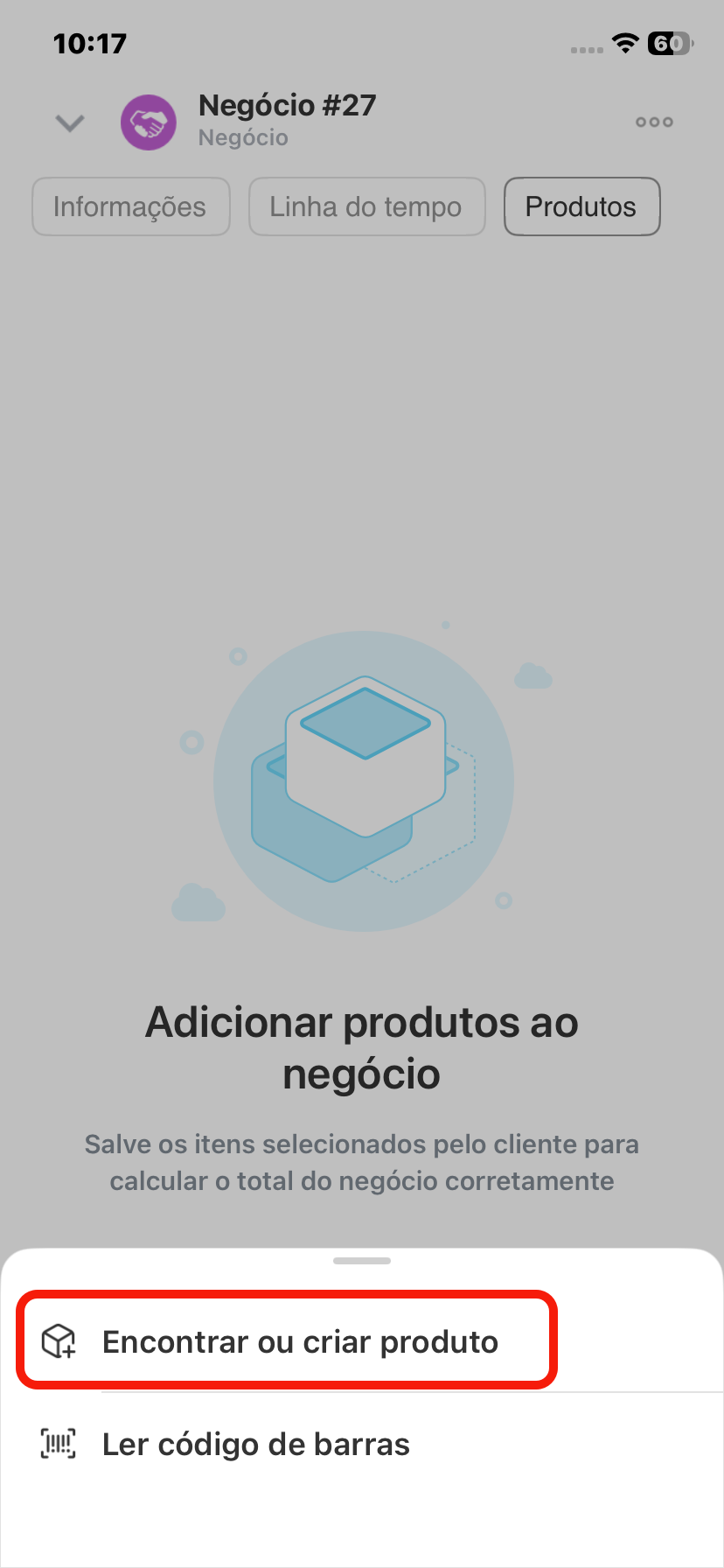Choose Ler código de barras option
Viewport: 724px width, 1568px height.
click(362, 1444)
